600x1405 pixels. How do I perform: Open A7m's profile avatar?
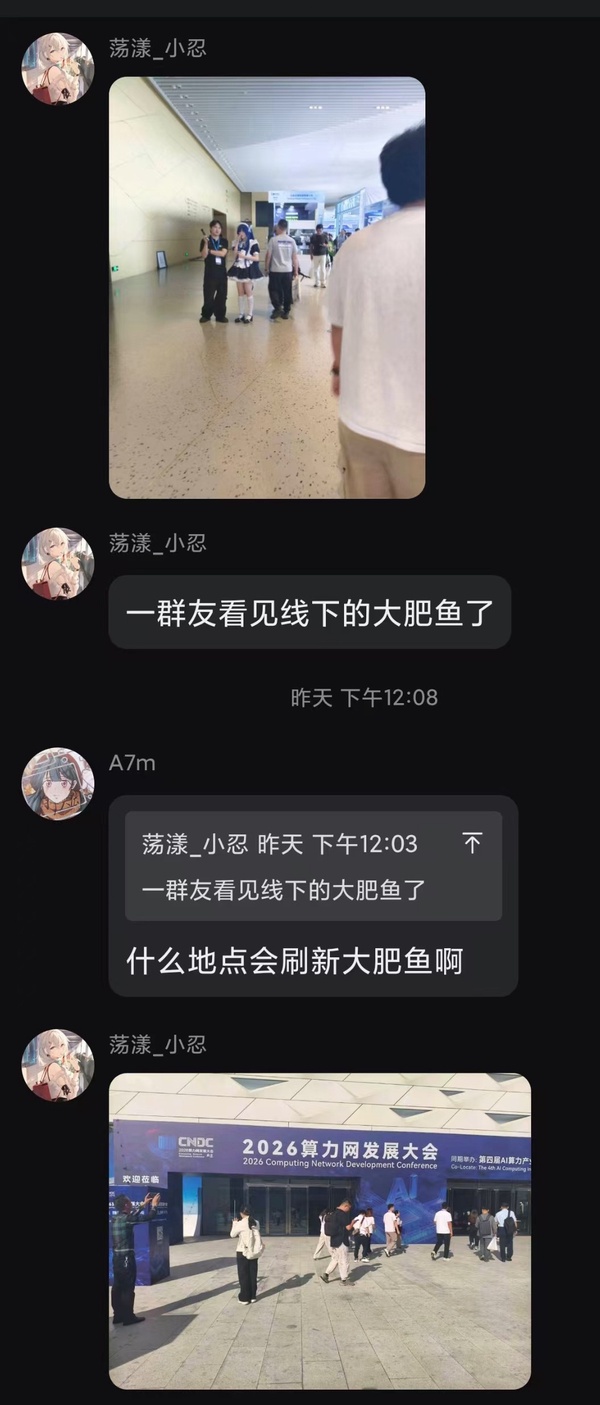(x=58, y=783)
